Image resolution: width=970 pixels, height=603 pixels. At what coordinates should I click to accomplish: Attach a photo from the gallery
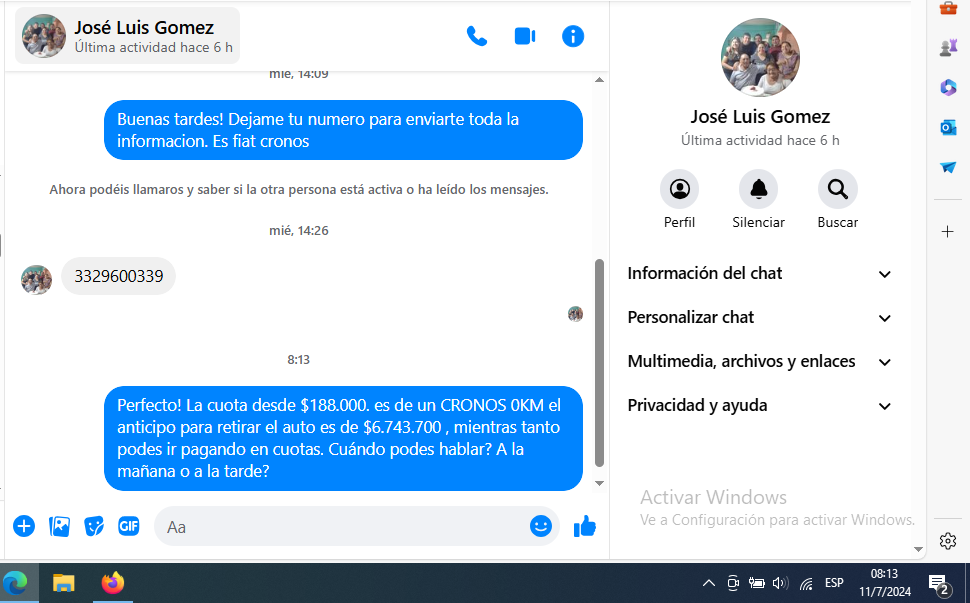tap(60, 526)
